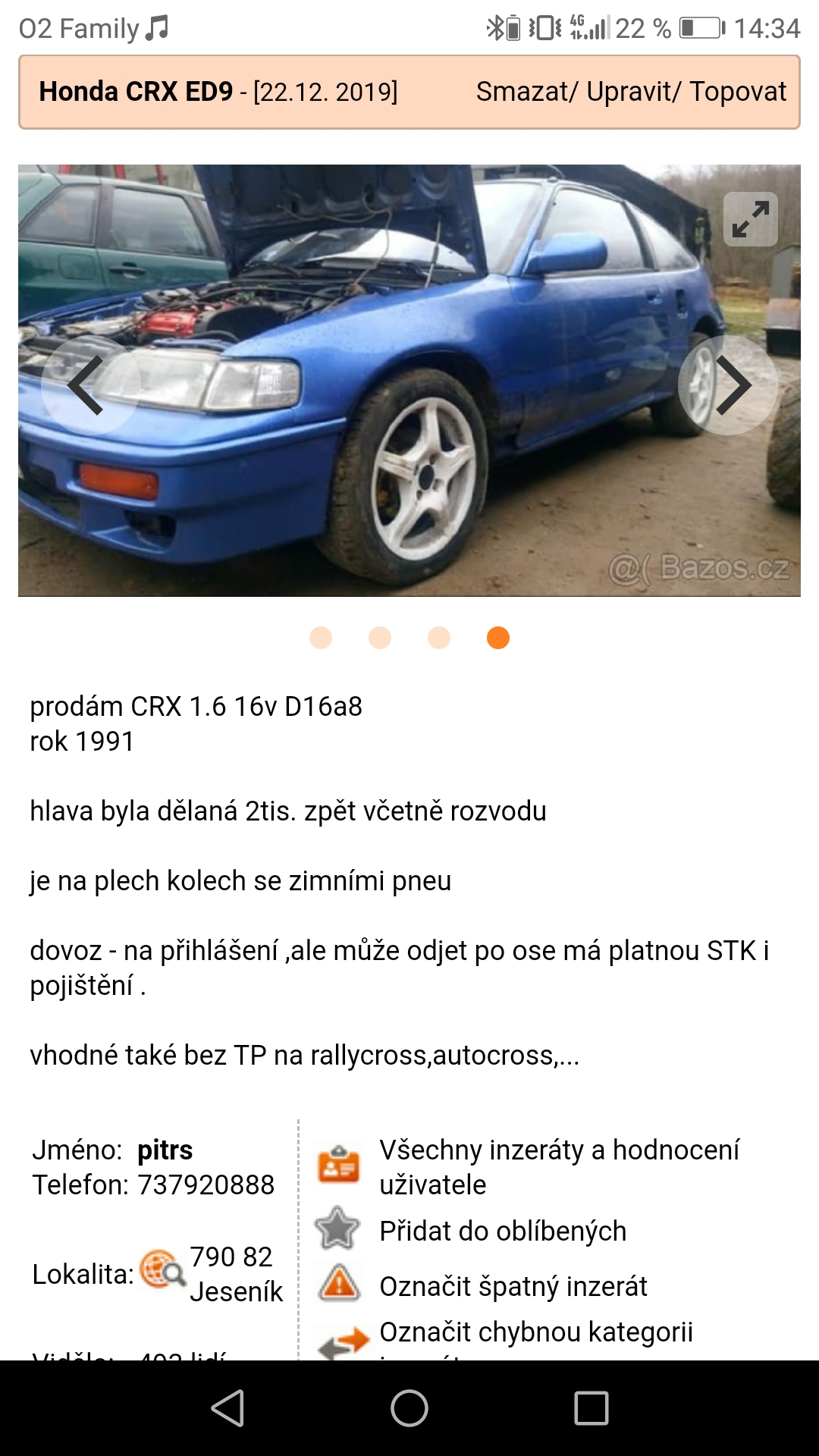Choose Označit chybnou kategorii
Viewport: 819px width, 1456px height.
coord(535,1332)
